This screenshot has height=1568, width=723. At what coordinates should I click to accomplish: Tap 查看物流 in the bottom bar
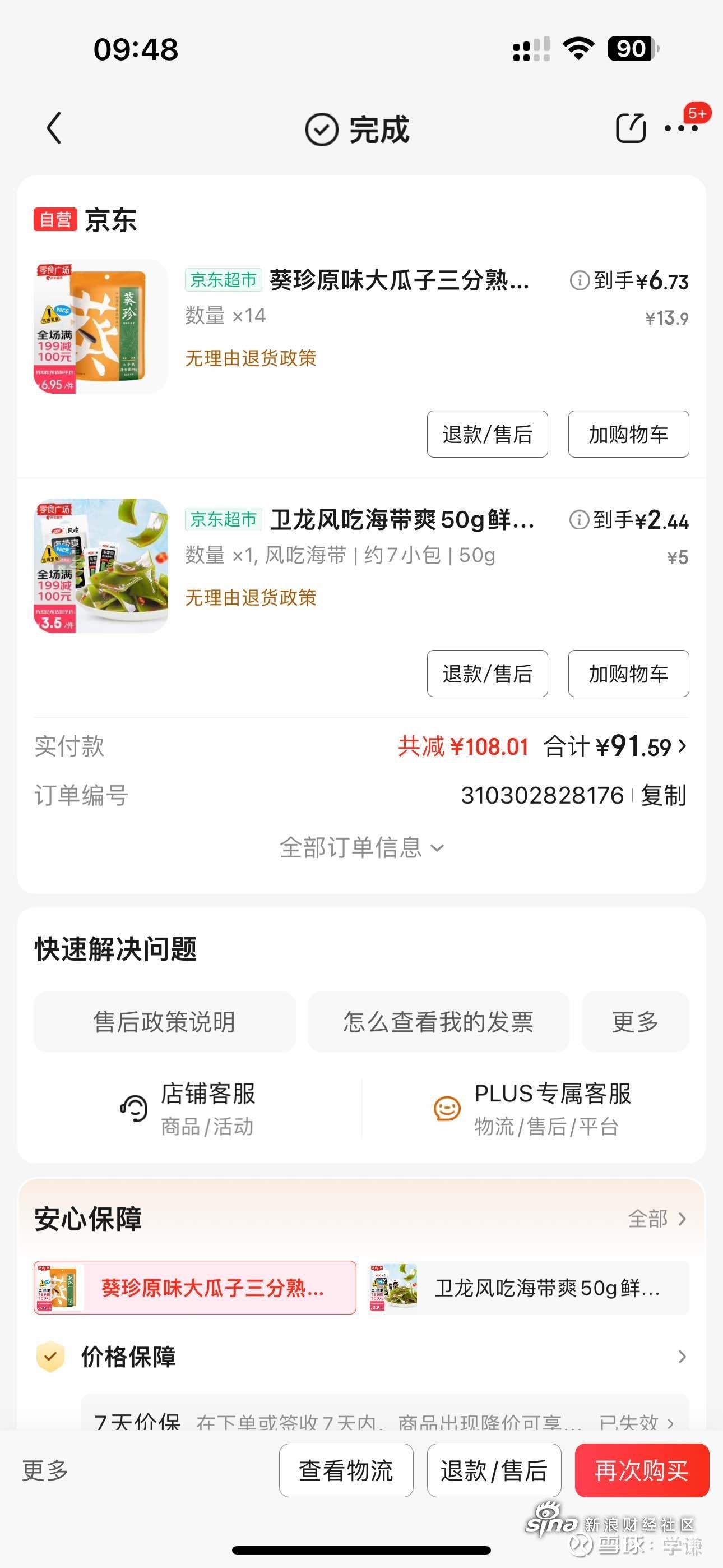346,1470
